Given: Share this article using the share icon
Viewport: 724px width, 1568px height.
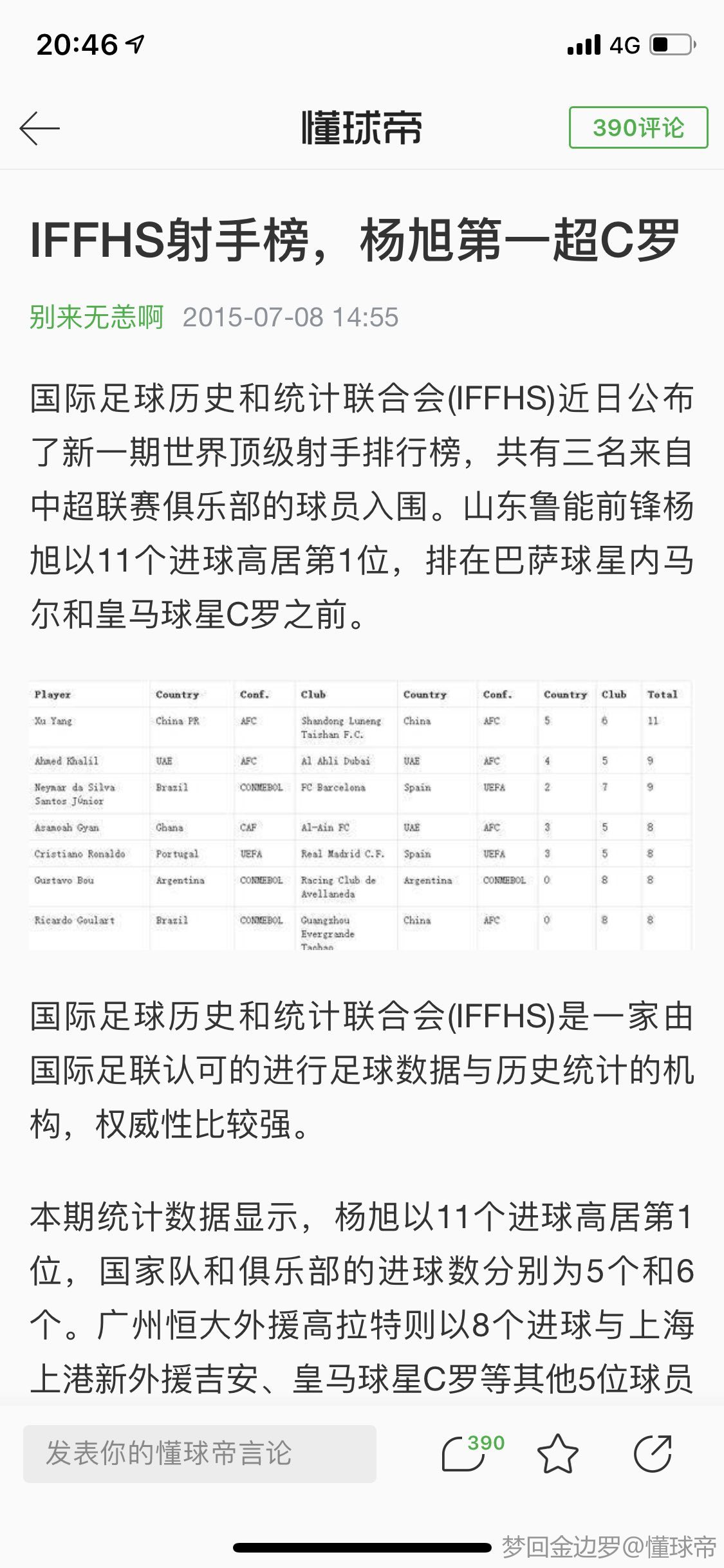Looking at the screenshot, I should tap(653, 1453).
